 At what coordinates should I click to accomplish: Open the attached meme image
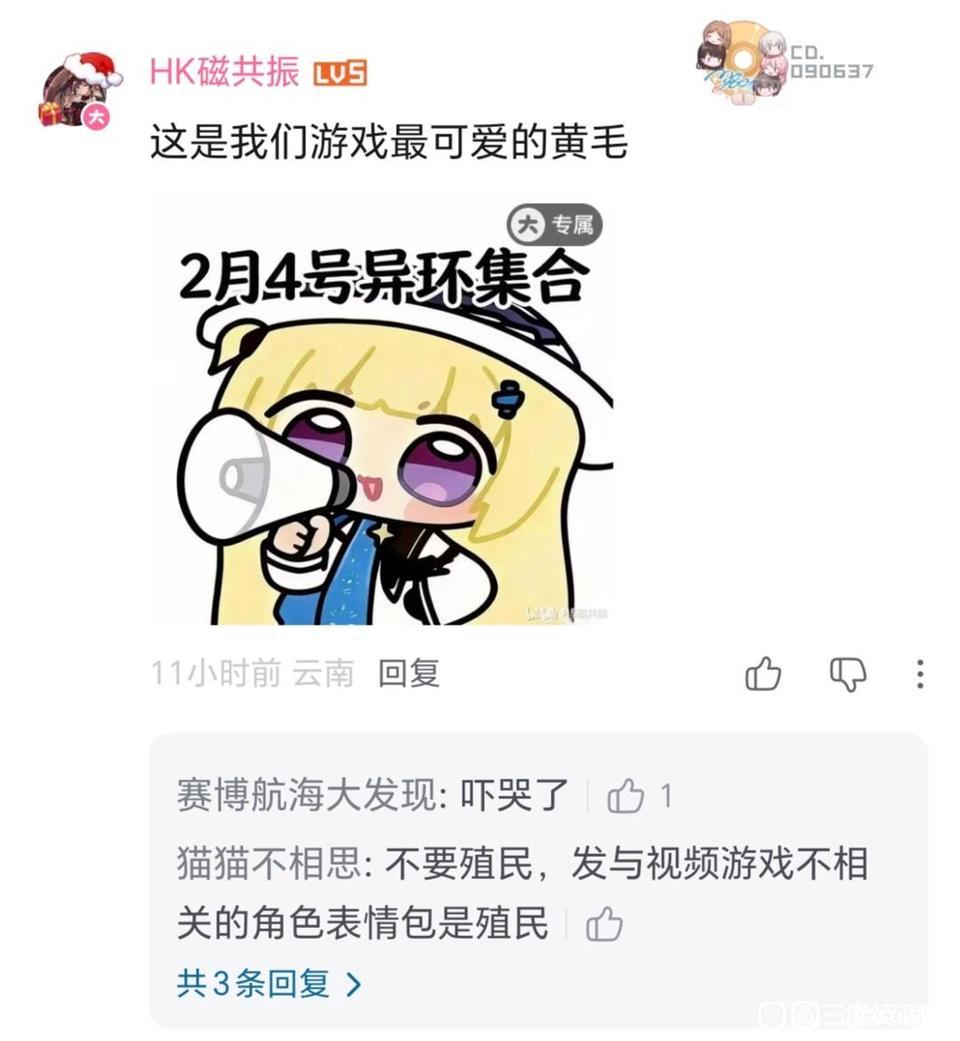point(381,410)
